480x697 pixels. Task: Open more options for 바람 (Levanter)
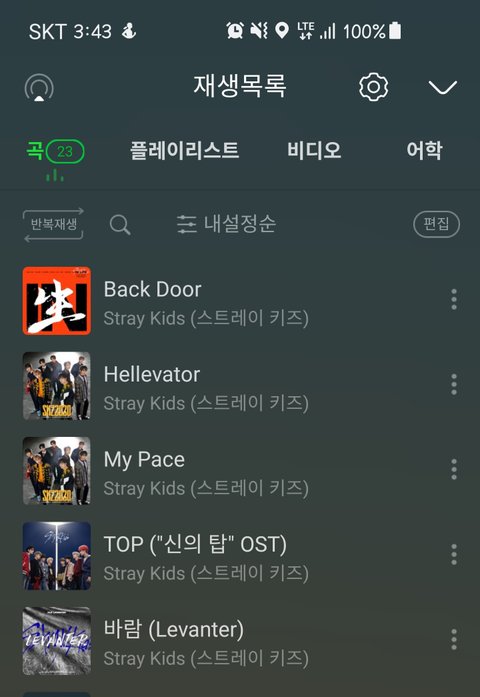tap(454, 639)
